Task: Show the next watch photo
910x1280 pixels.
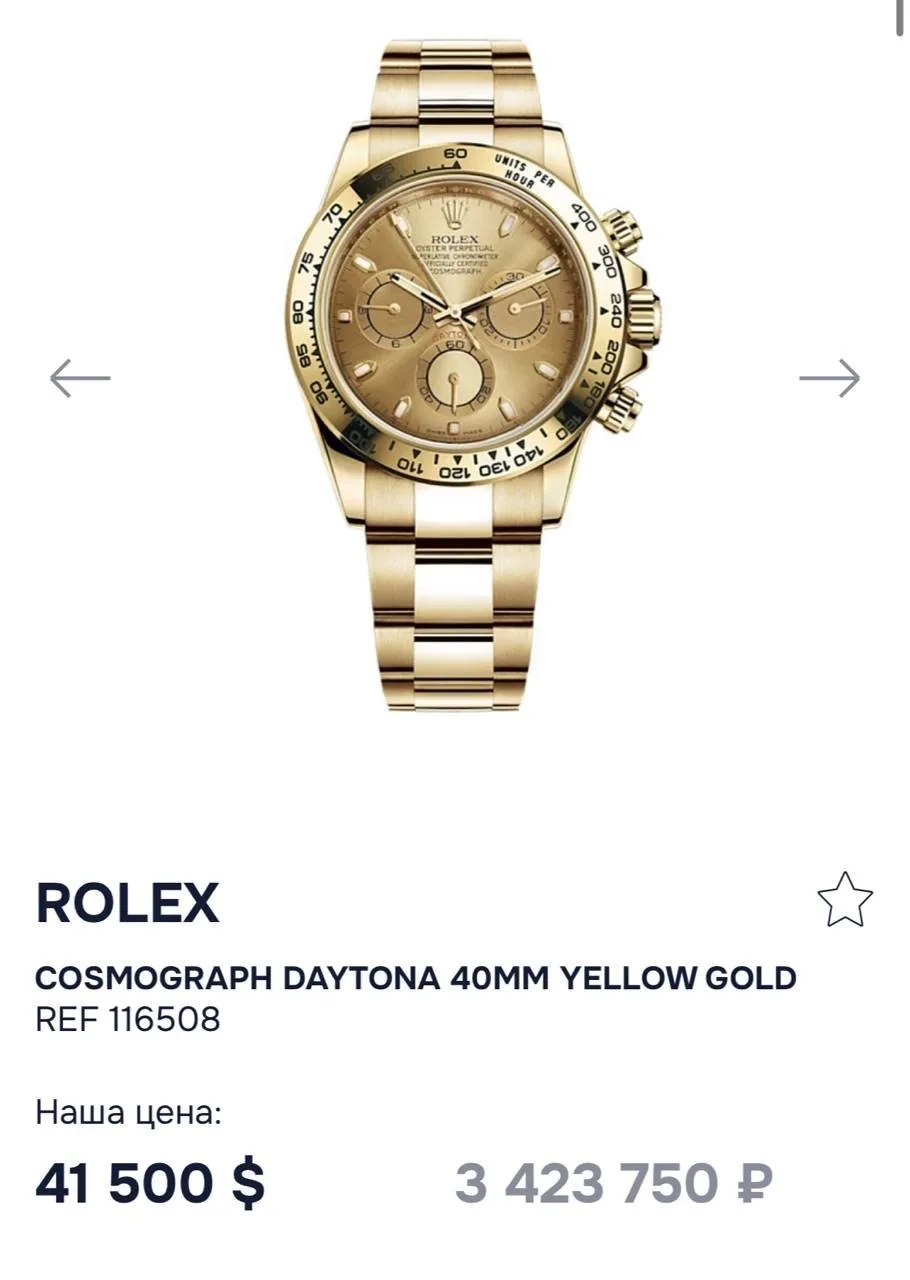Action: tap(829, 378)
